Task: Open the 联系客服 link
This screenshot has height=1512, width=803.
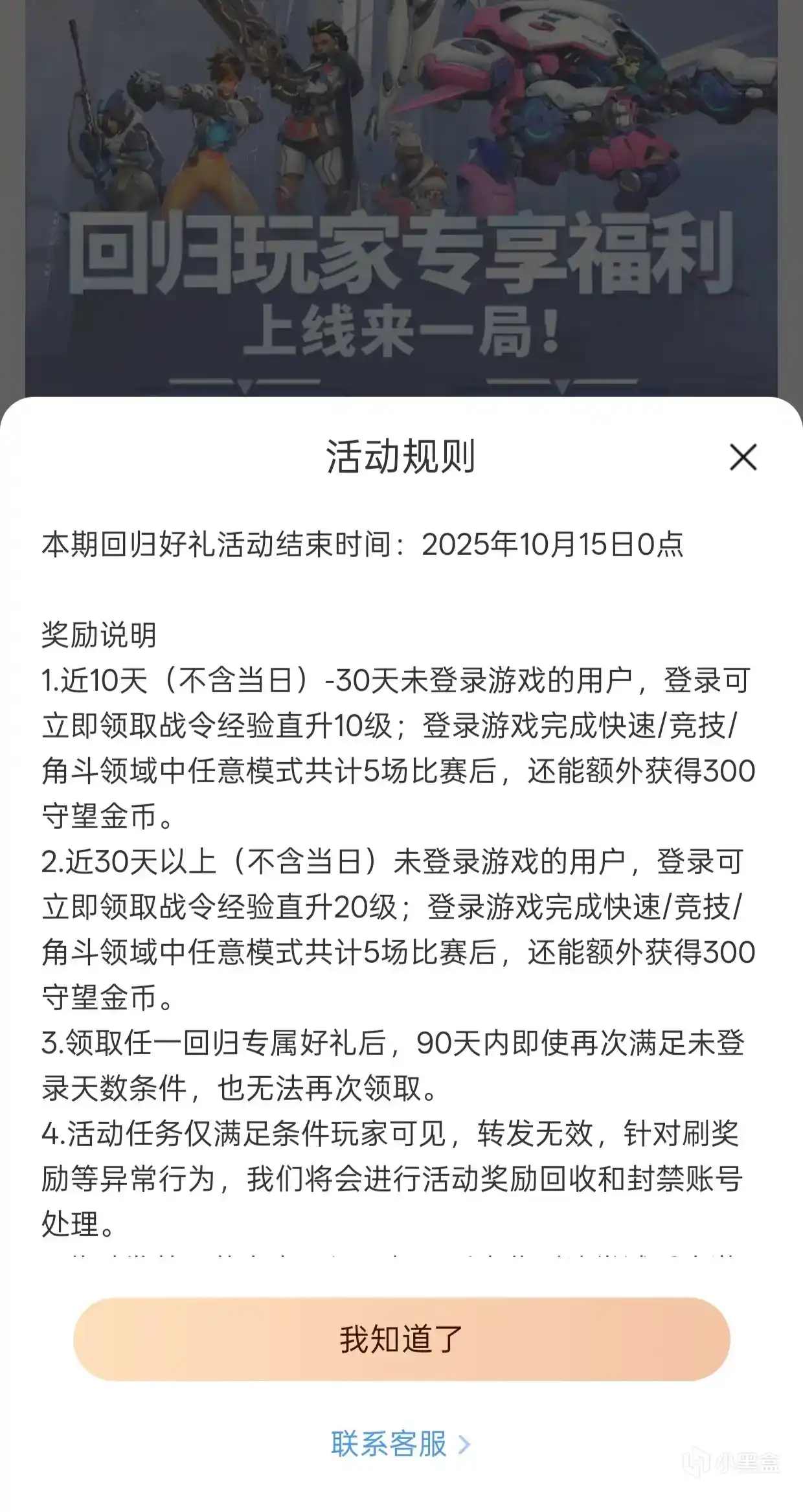Action: tap(400, 1445)
